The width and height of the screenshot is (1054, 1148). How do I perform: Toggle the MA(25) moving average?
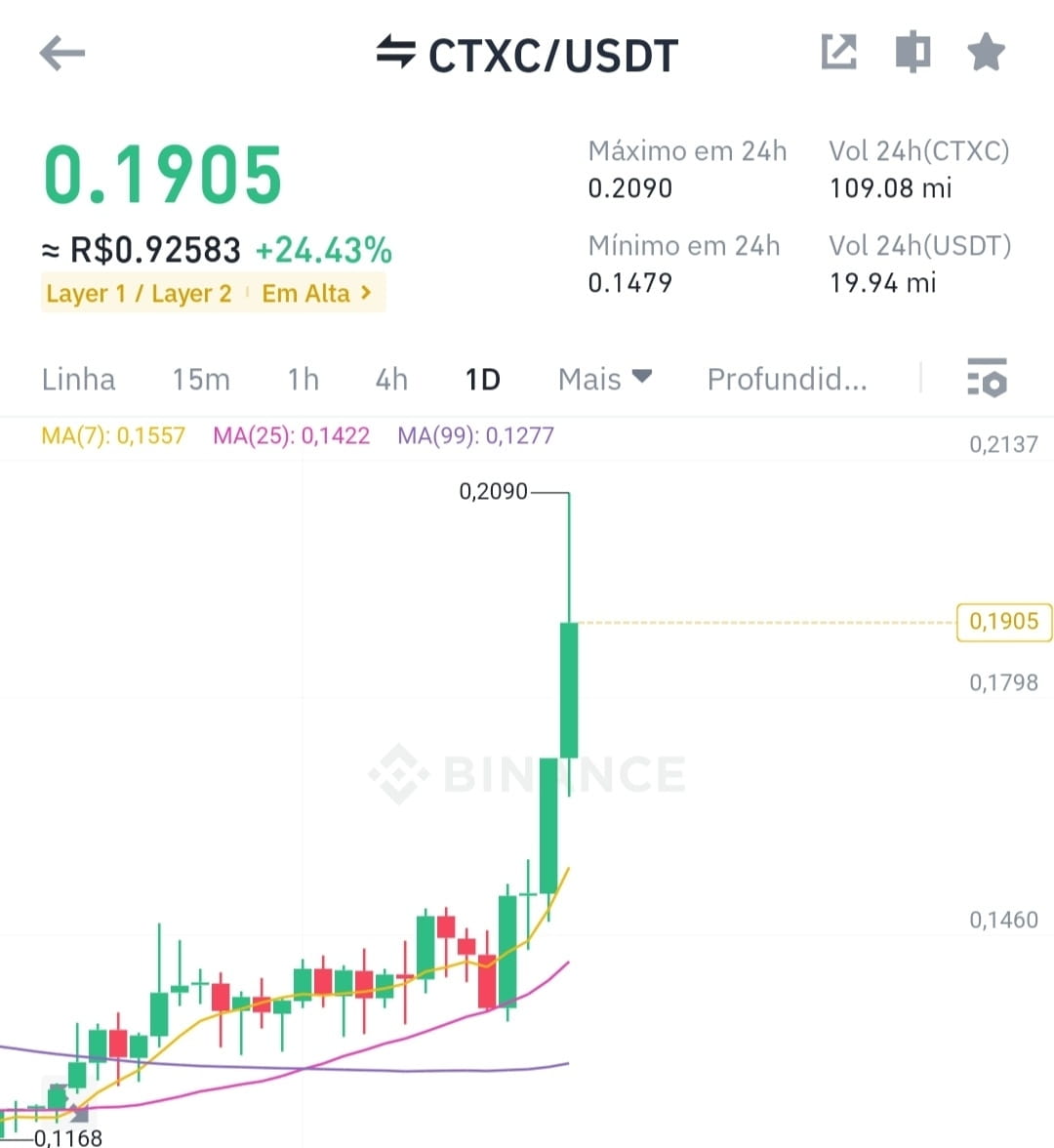click(x=291, y=435)
